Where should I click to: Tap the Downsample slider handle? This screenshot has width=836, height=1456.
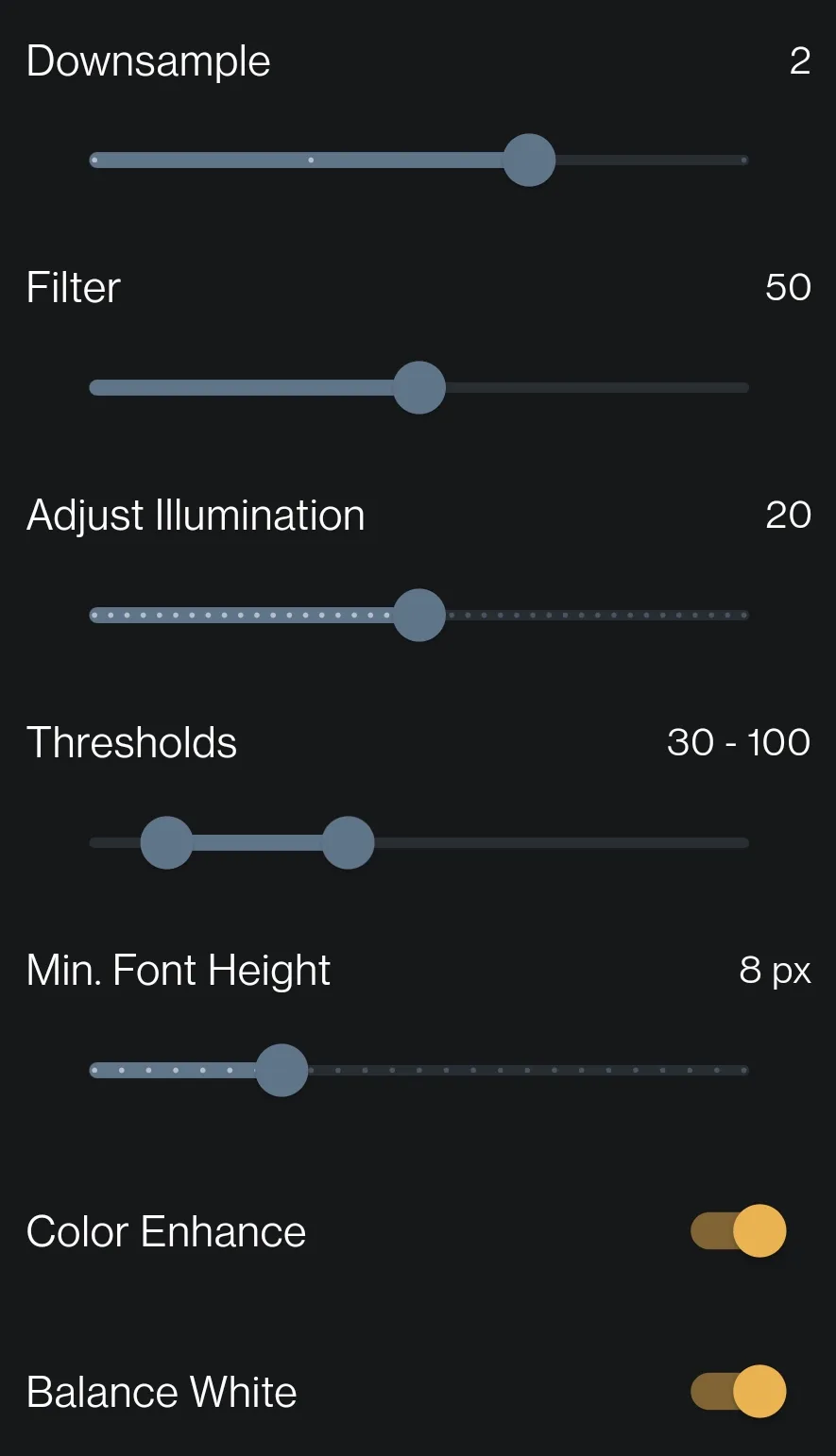click(x=529, y=160)
